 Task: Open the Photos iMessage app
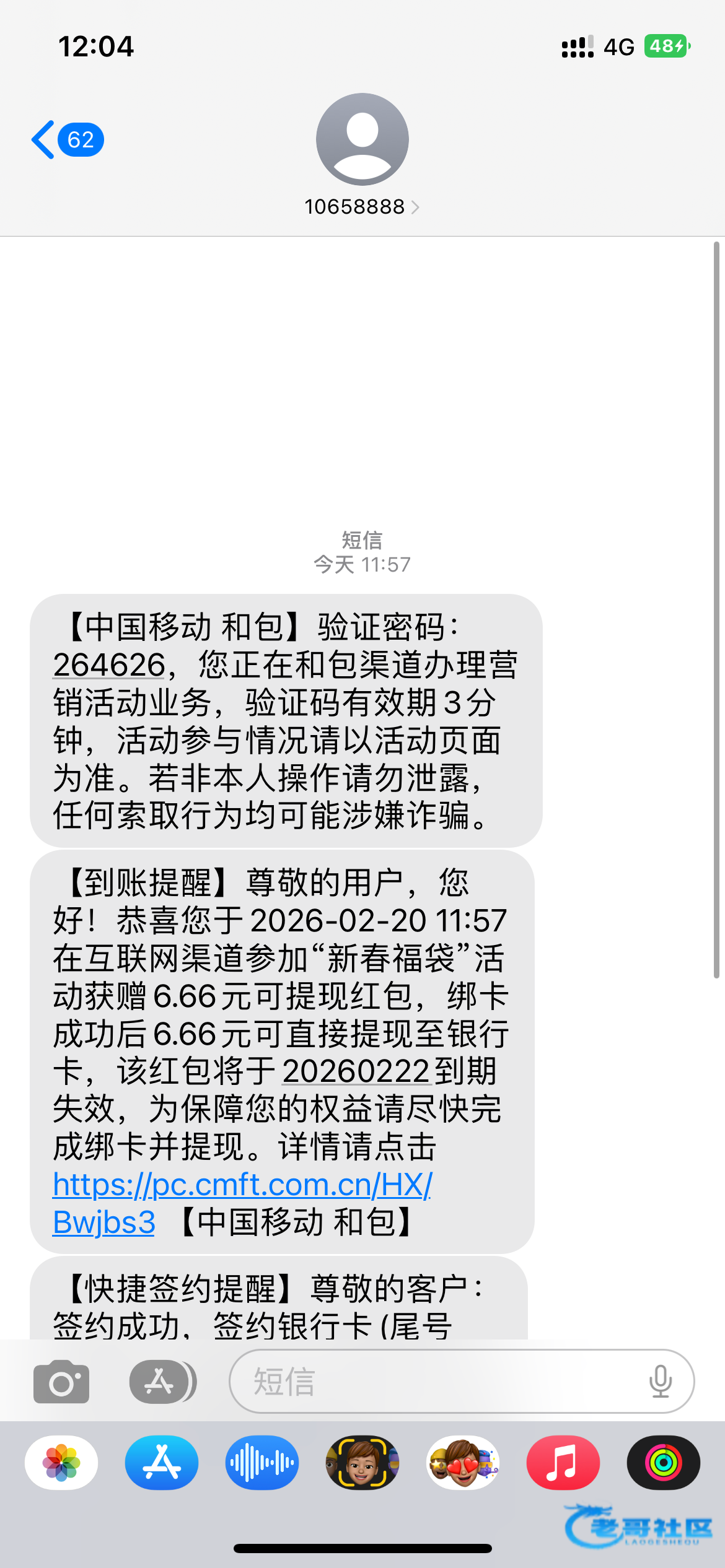61,1463
